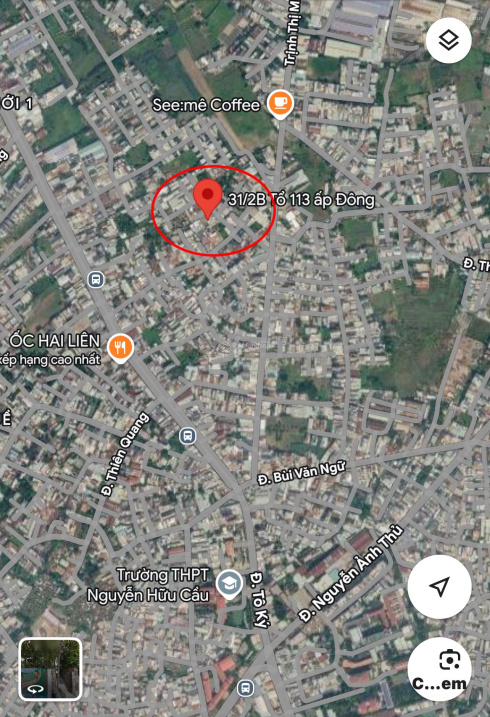Open the See:mê Coffee place marker

(280, 105)
